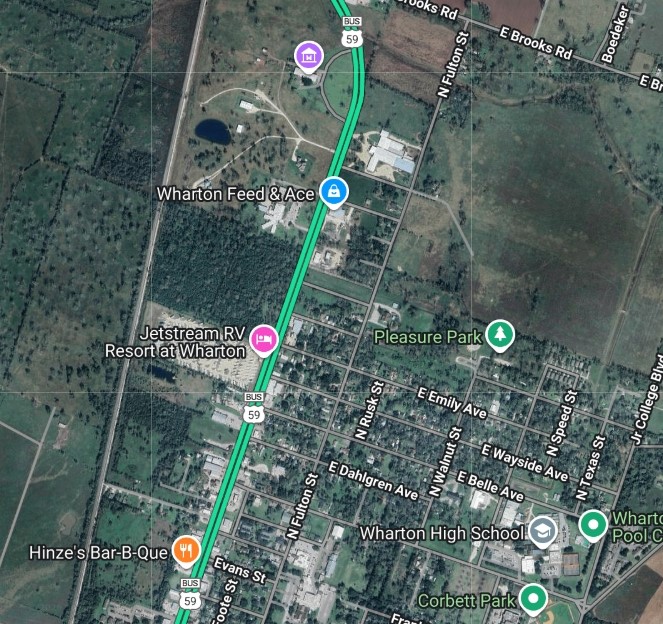
Task: Open the Corbett Park pin
Action: [533, 599]
